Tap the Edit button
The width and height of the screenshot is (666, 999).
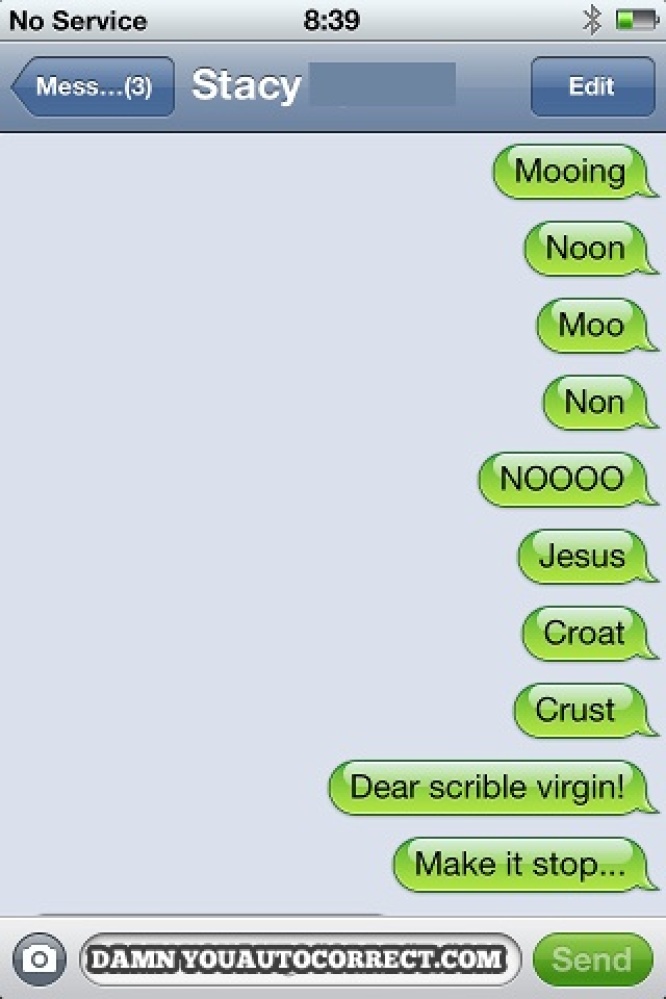pyautogui.click(x=590, y=87)
